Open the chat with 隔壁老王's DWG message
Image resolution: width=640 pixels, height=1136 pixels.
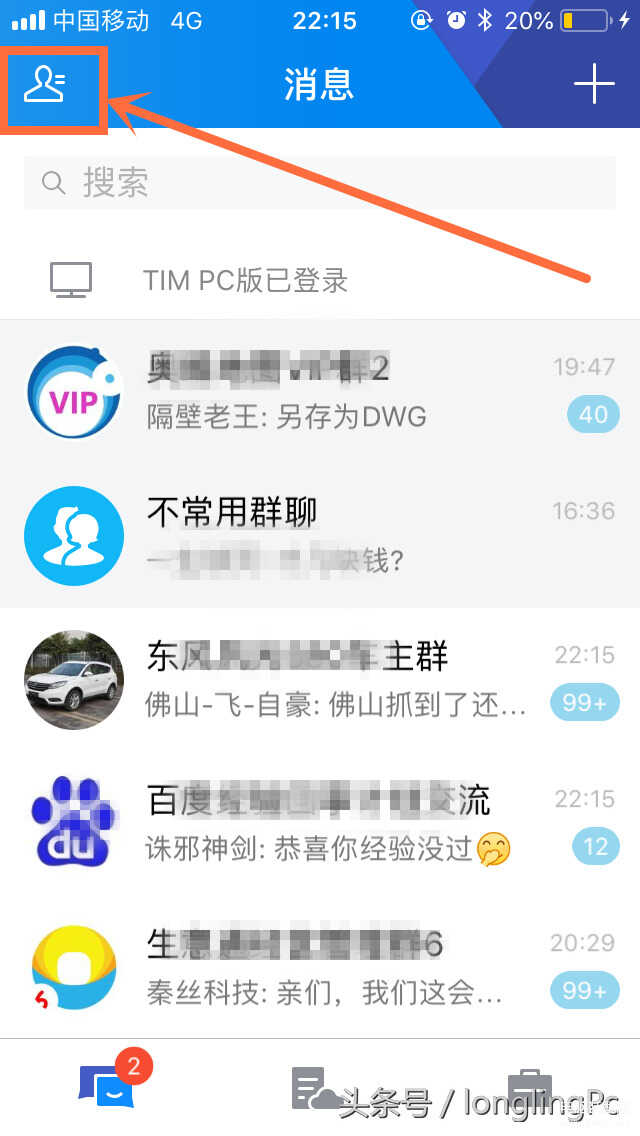click(320, 392)
